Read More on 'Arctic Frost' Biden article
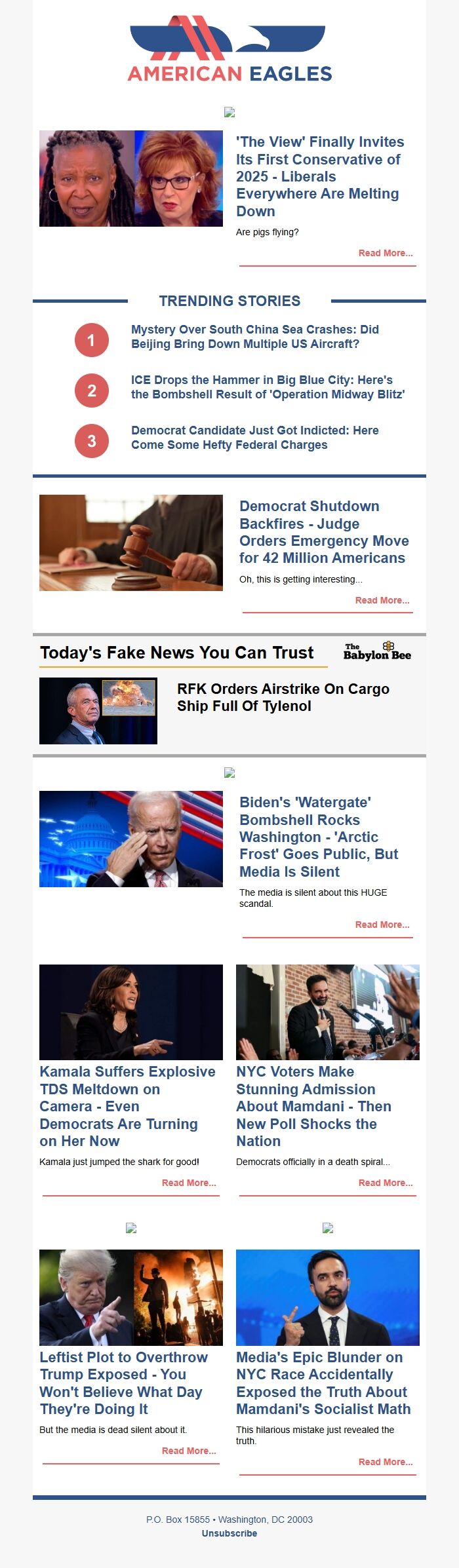 (382, 925)
